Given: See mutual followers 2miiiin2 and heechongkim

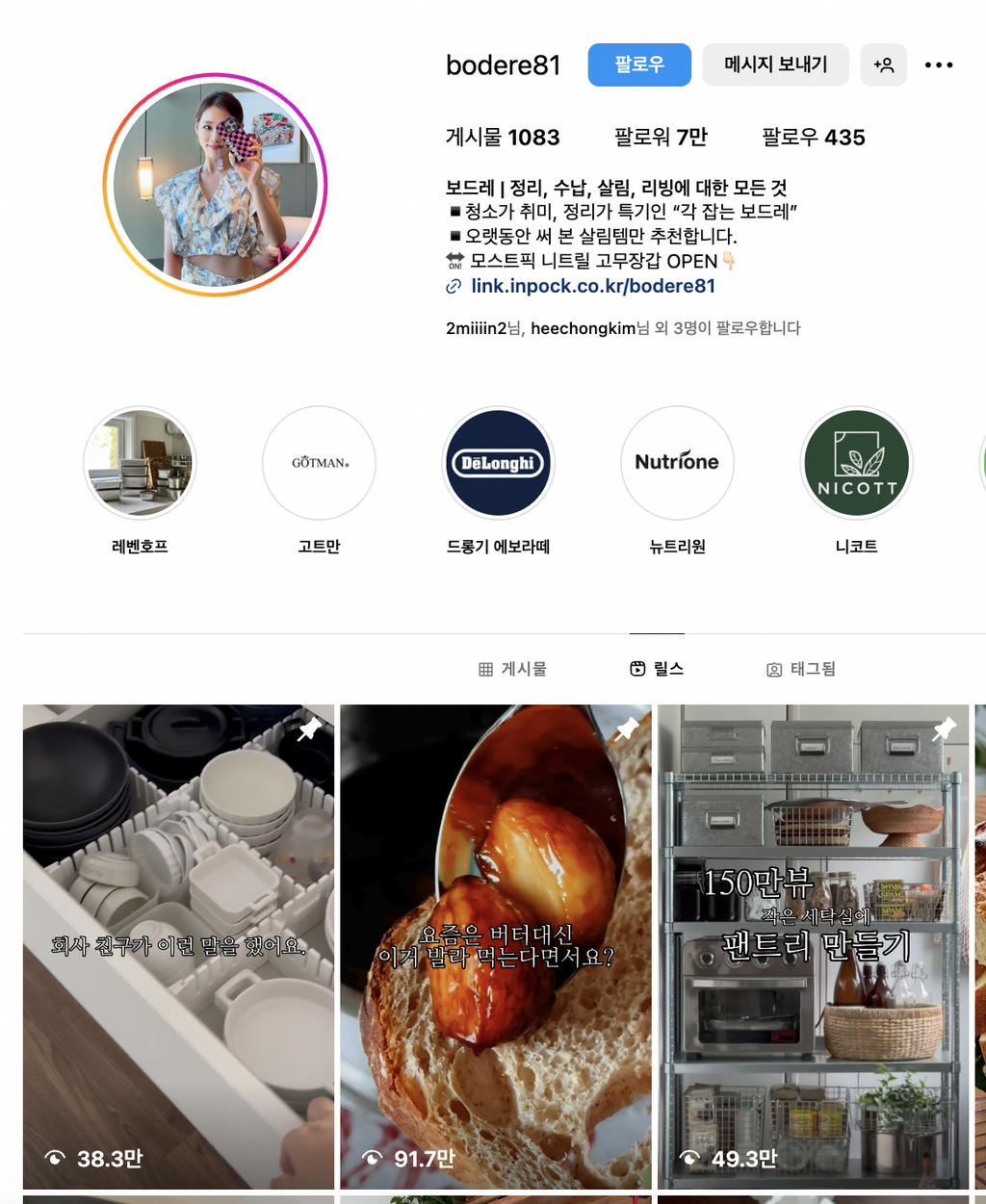Looking at the screenshot, I should (622, 328).
